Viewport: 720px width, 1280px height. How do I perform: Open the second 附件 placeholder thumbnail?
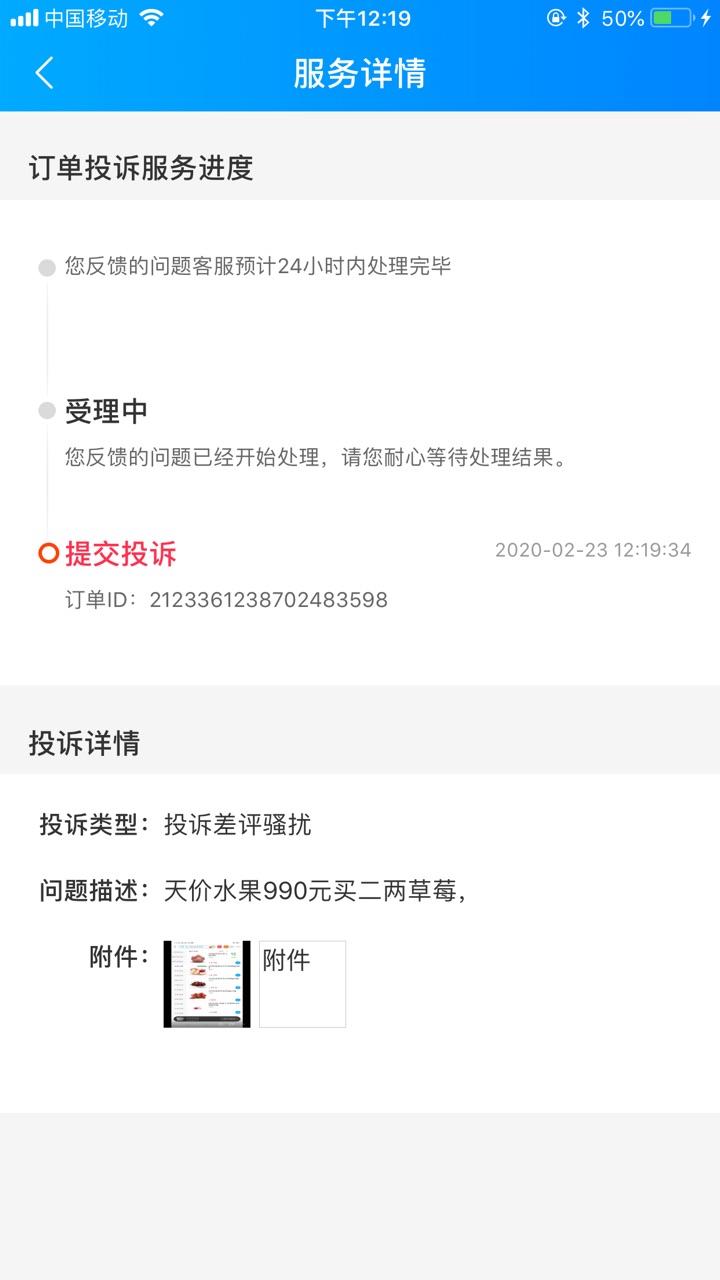click(302, 984)
